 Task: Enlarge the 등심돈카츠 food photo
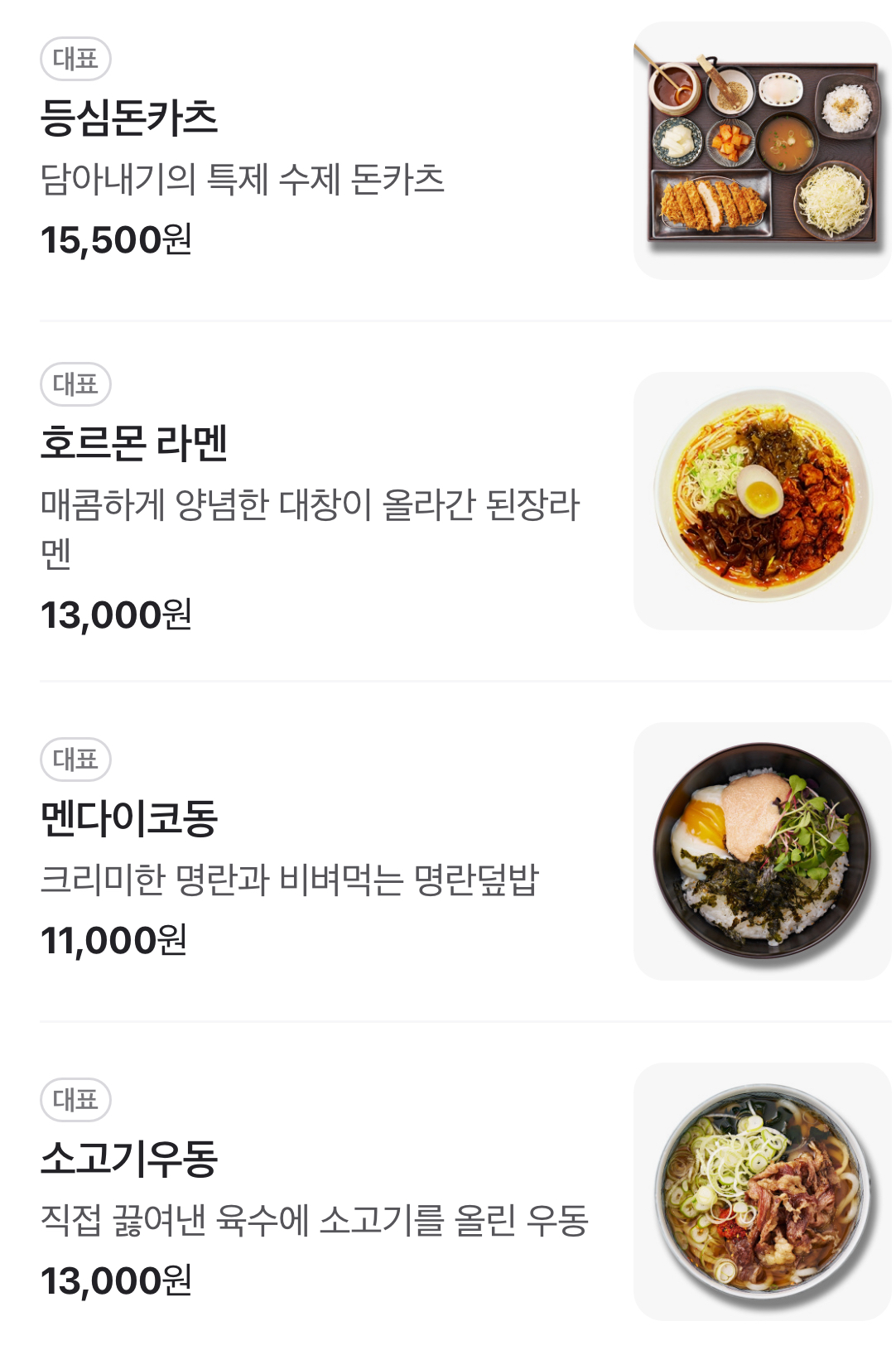[762, 151]
